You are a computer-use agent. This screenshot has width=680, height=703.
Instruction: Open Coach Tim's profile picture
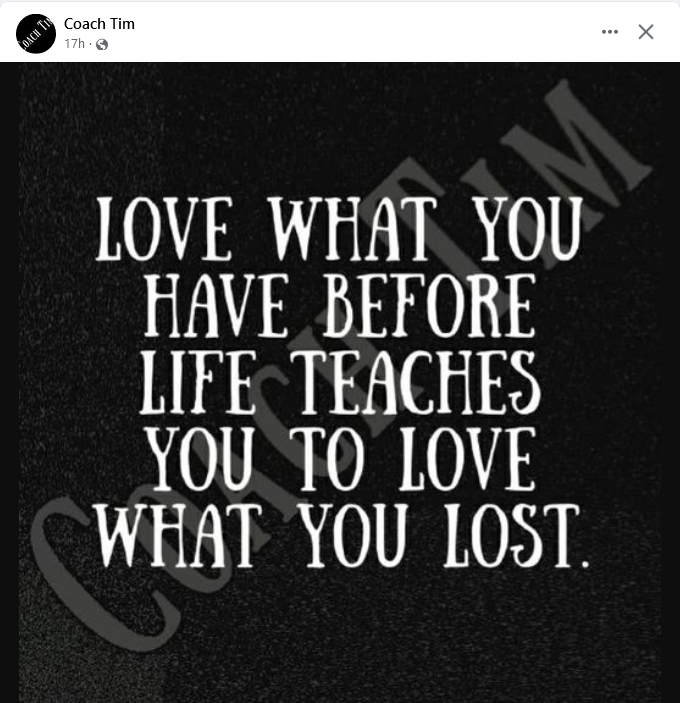point(36,34)
